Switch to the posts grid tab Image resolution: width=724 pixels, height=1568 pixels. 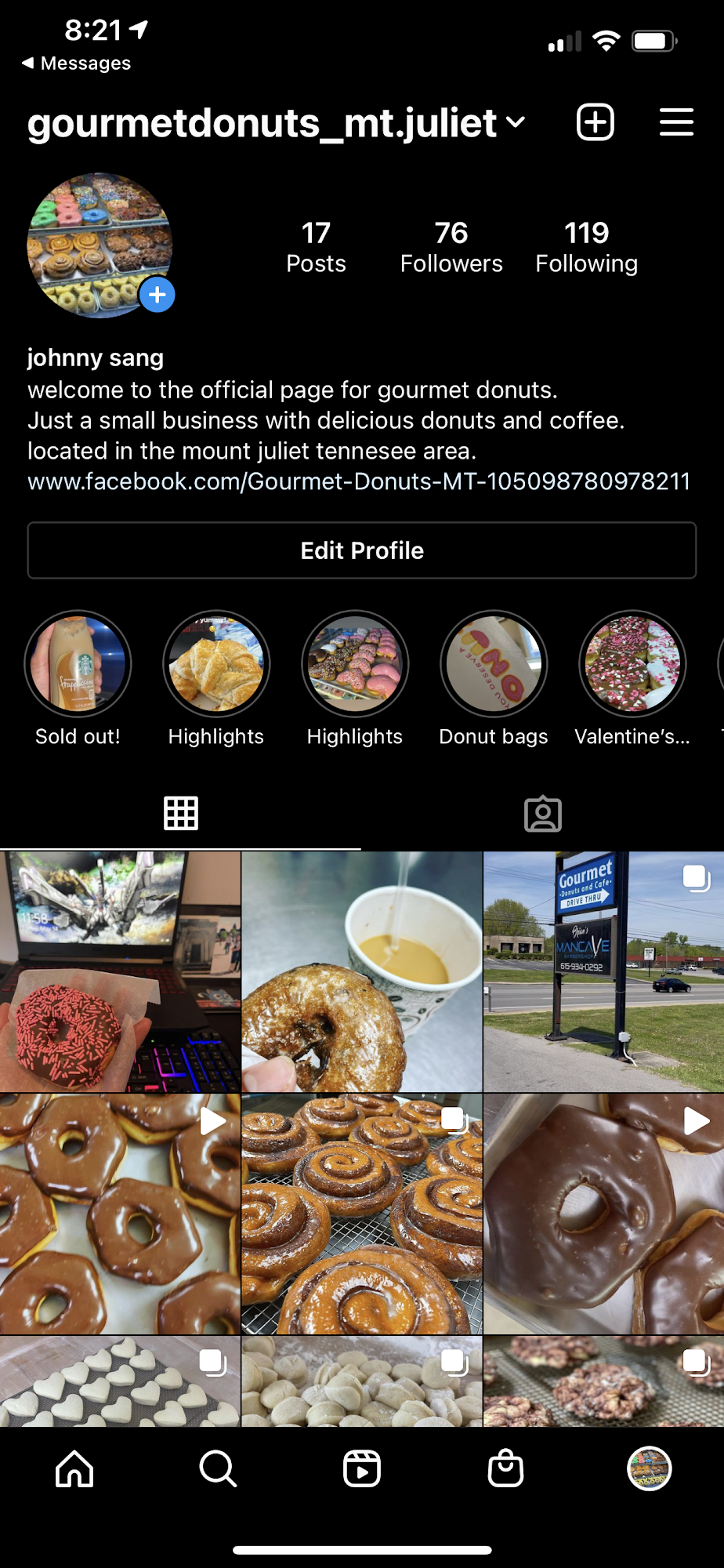[181, 814]
